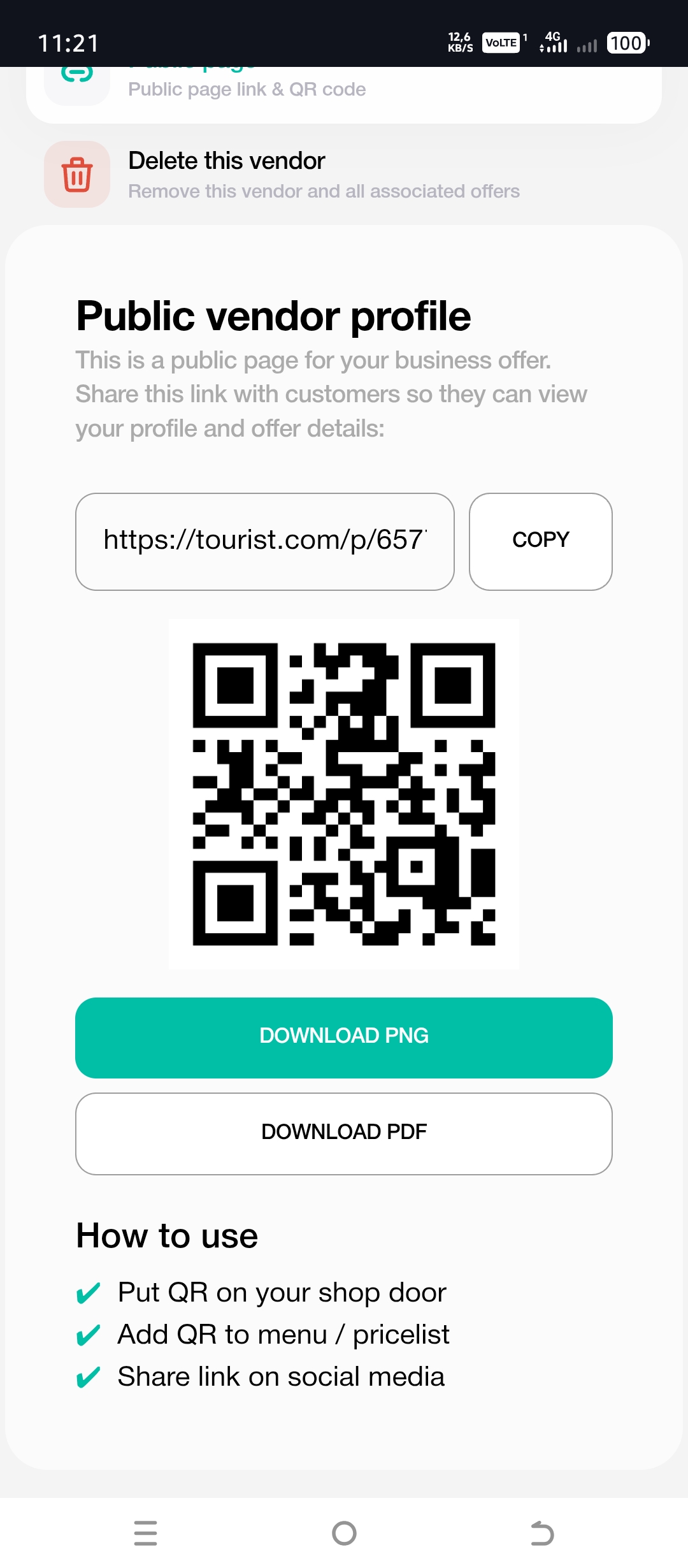
Task: Tap the public profile URL field
Action: [x=265, y=541]
